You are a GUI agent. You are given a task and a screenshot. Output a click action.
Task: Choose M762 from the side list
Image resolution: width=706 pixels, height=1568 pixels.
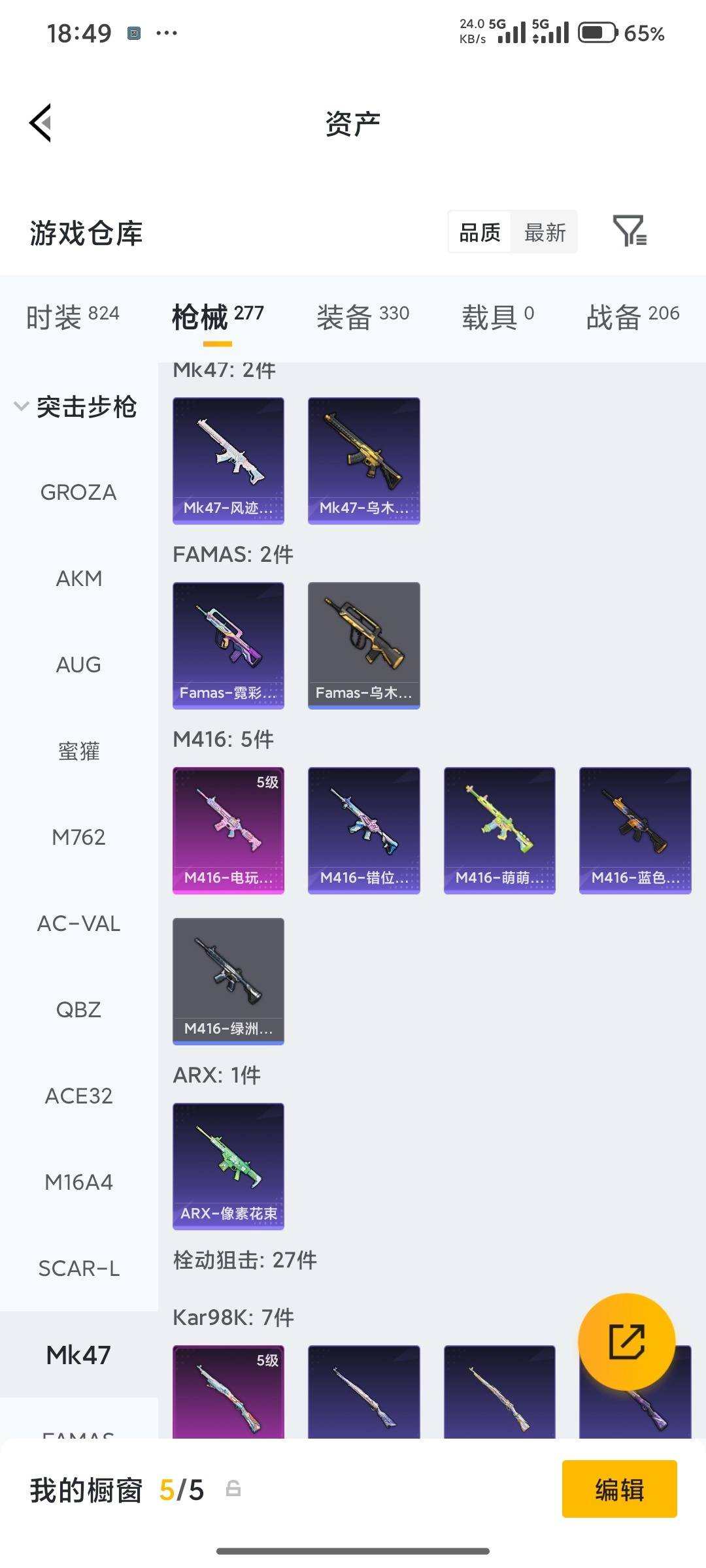point(78,837)
